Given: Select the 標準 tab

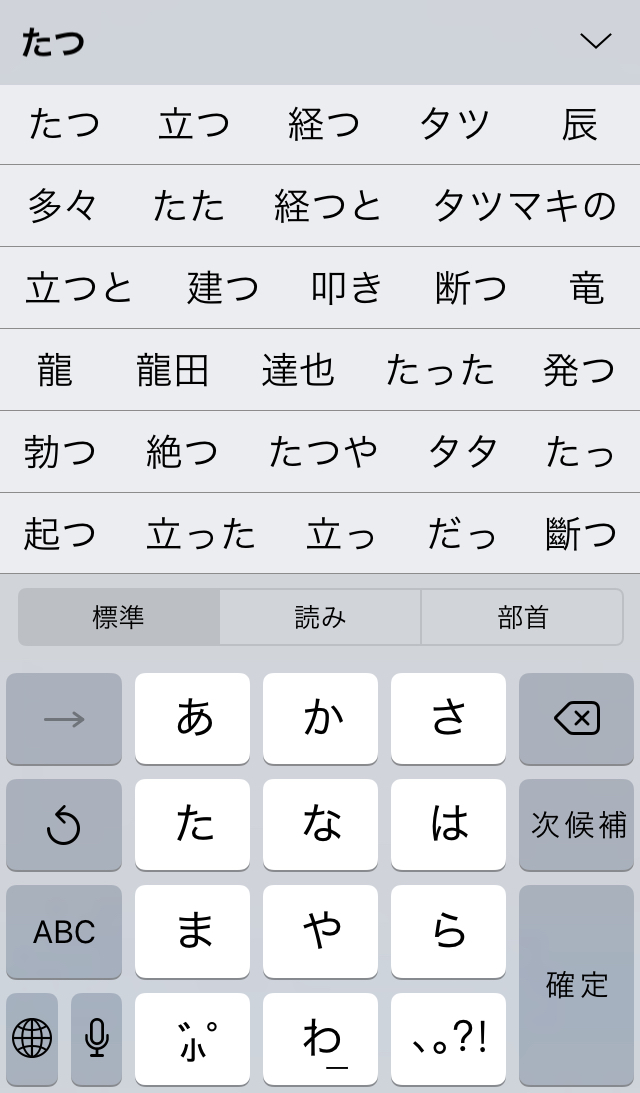Looking at the screenshot, I should click(x=119, y=617).
